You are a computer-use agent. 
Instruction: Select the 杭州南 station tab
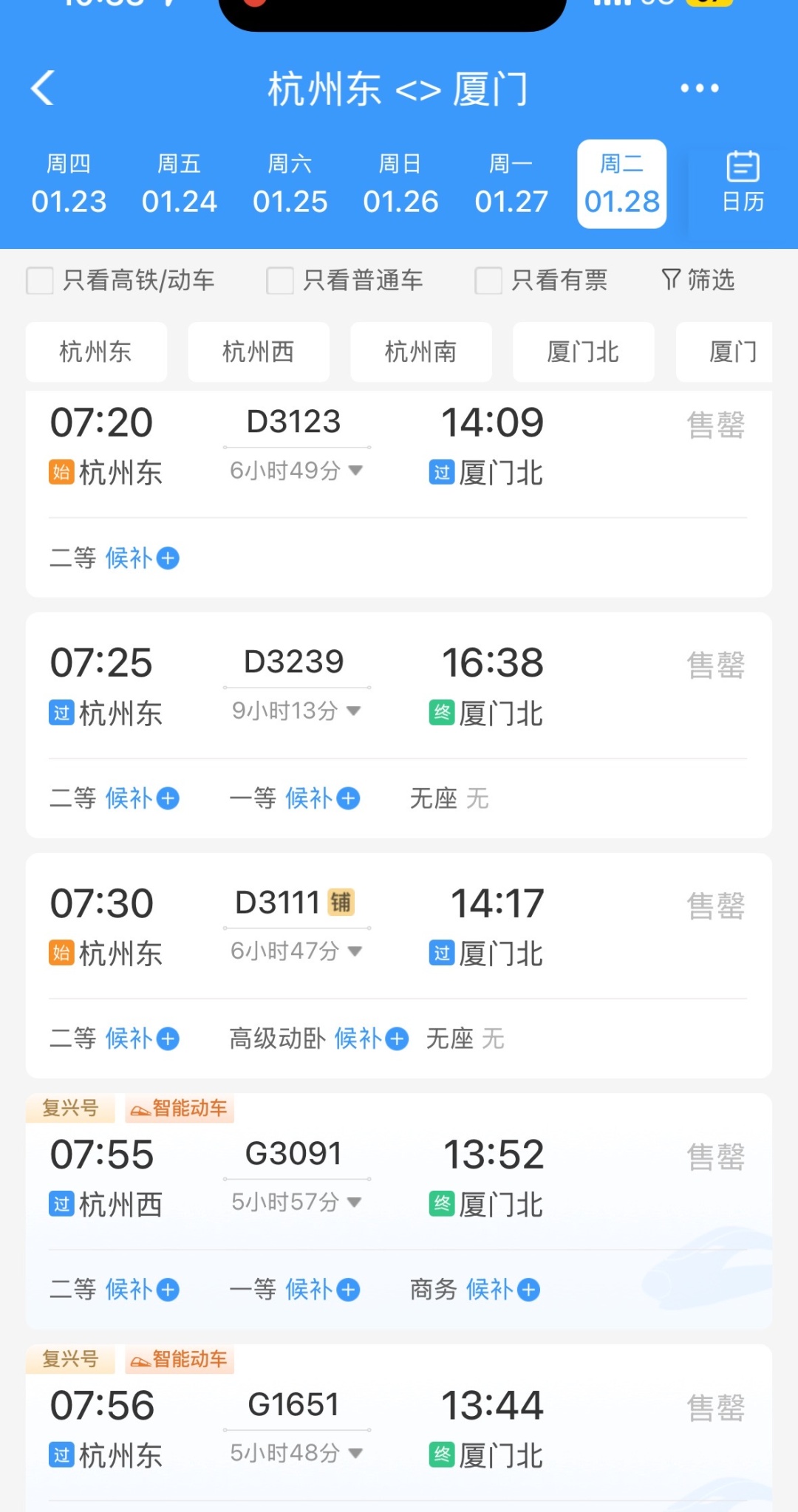(x=420, y=352)
